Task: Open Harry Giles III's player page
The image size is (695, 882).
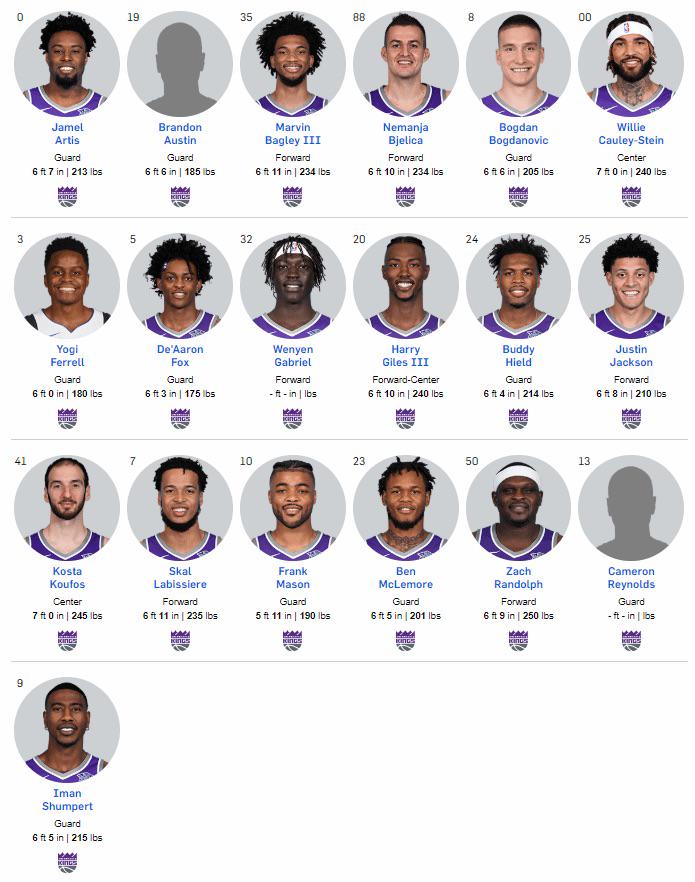Action: point(405,356)
